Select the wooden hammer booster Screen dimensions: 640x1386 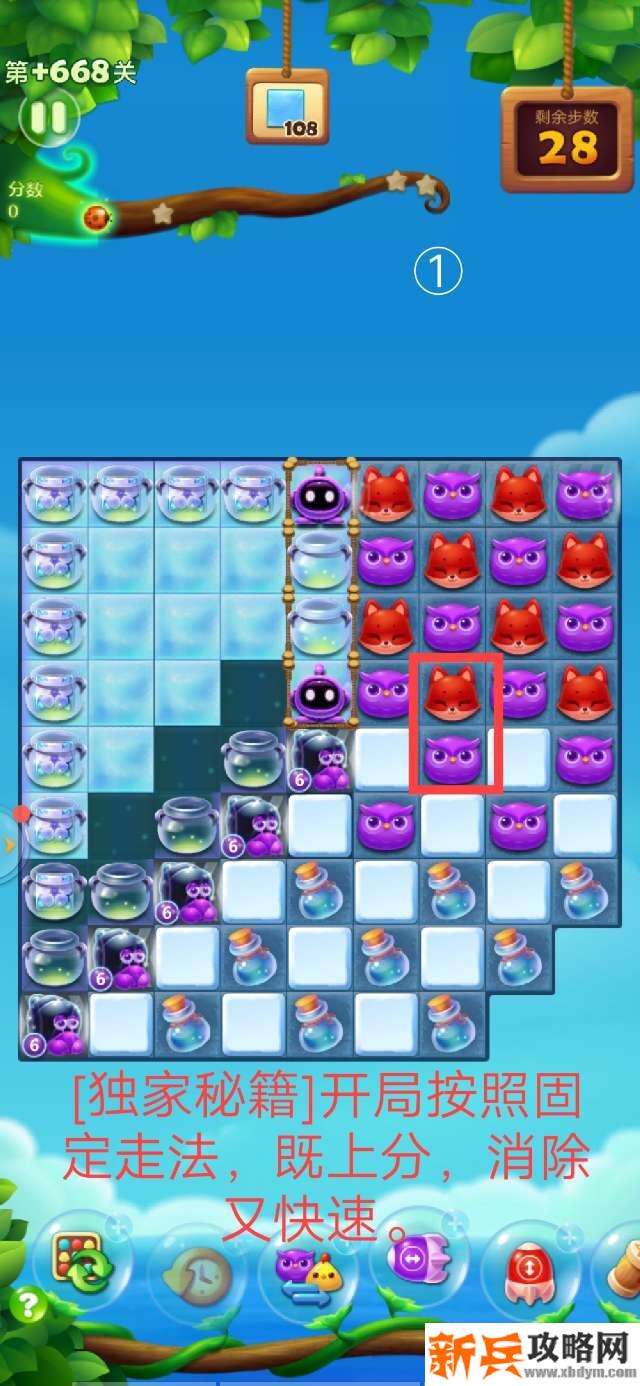pos(624,1266)
